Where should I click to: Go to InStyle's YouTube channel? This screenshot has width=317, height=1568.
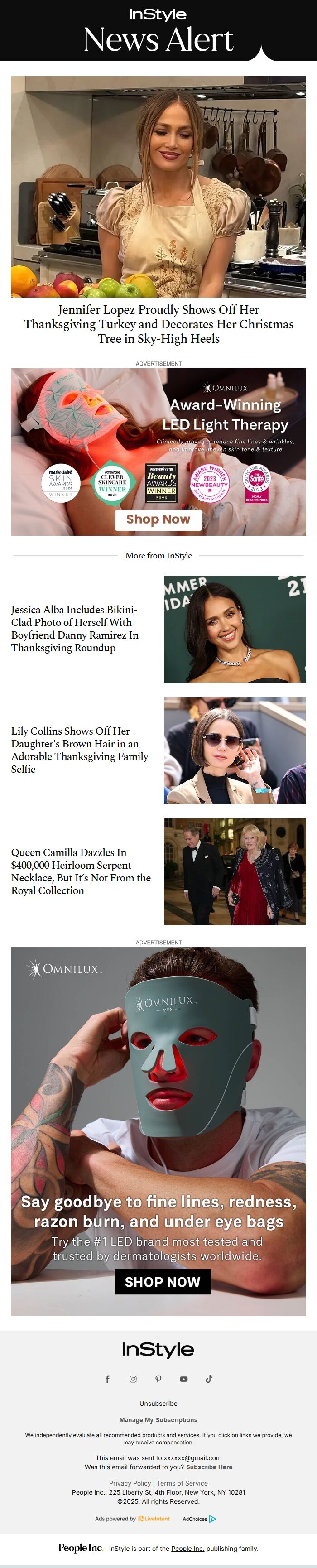tap(184, 1379)
